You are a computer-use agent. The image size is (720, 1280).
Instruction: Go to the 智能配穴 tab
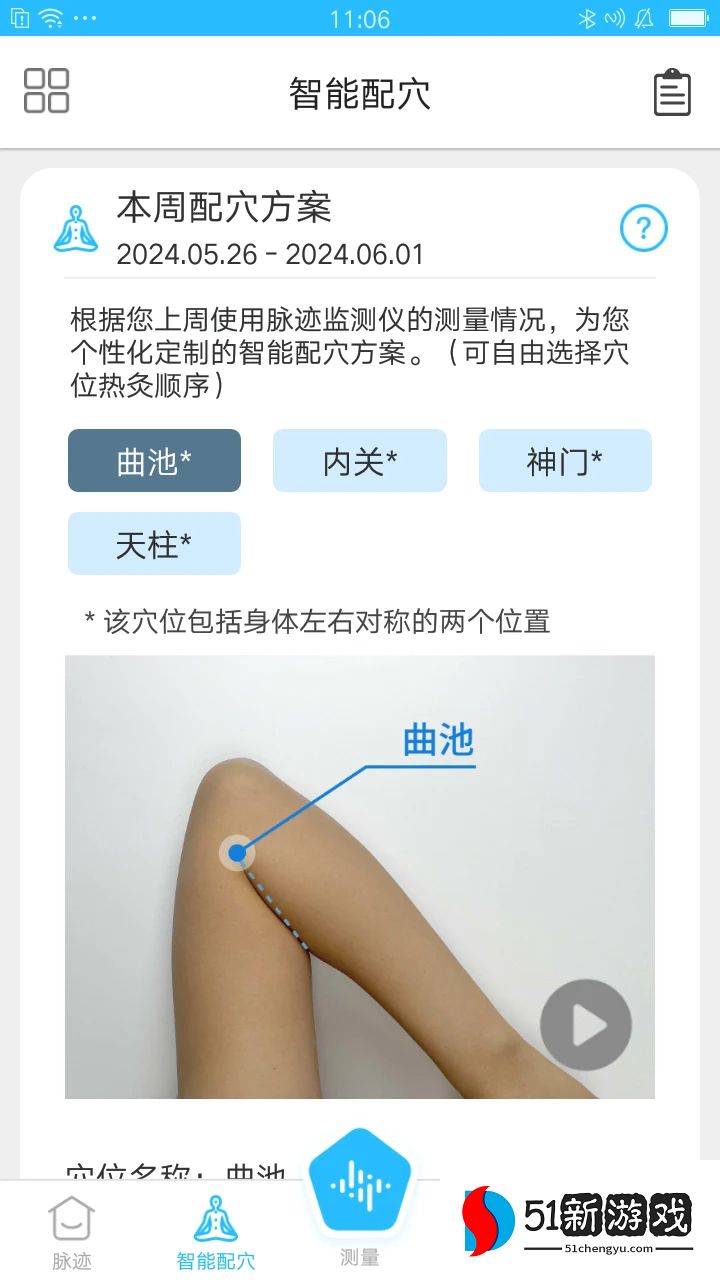click(x=215, y=1232)
